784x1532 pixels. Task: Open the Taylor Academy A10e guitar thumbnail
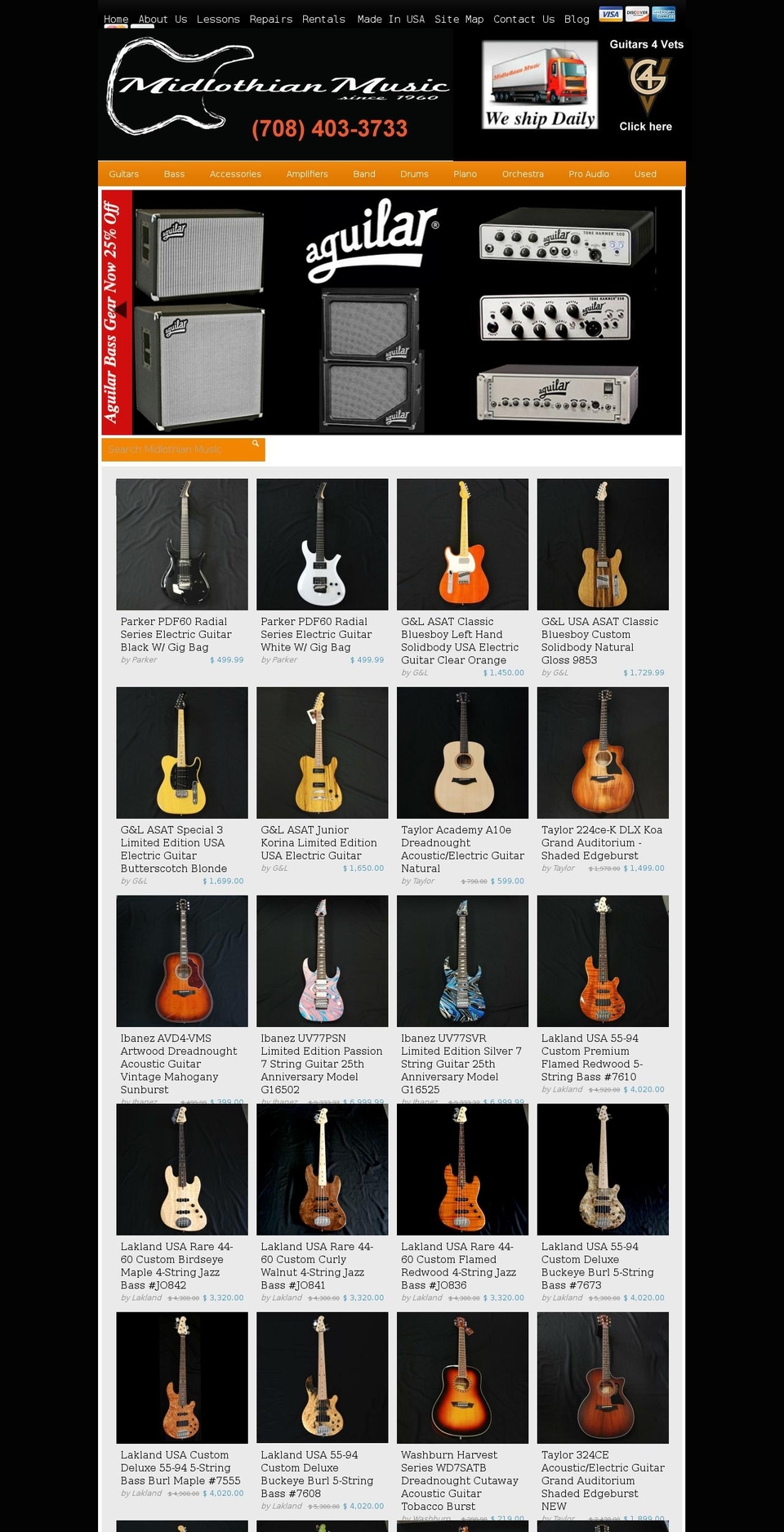[462, 752]
